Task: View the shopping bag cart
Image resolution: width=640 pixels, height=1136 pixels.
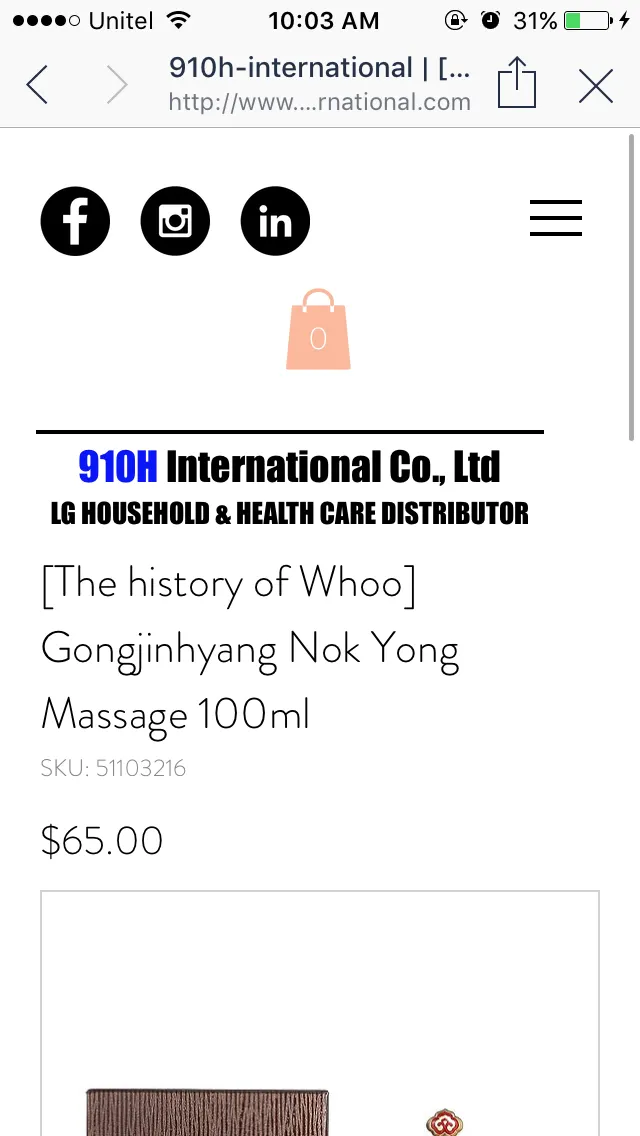Action: [x=318, y=331]
